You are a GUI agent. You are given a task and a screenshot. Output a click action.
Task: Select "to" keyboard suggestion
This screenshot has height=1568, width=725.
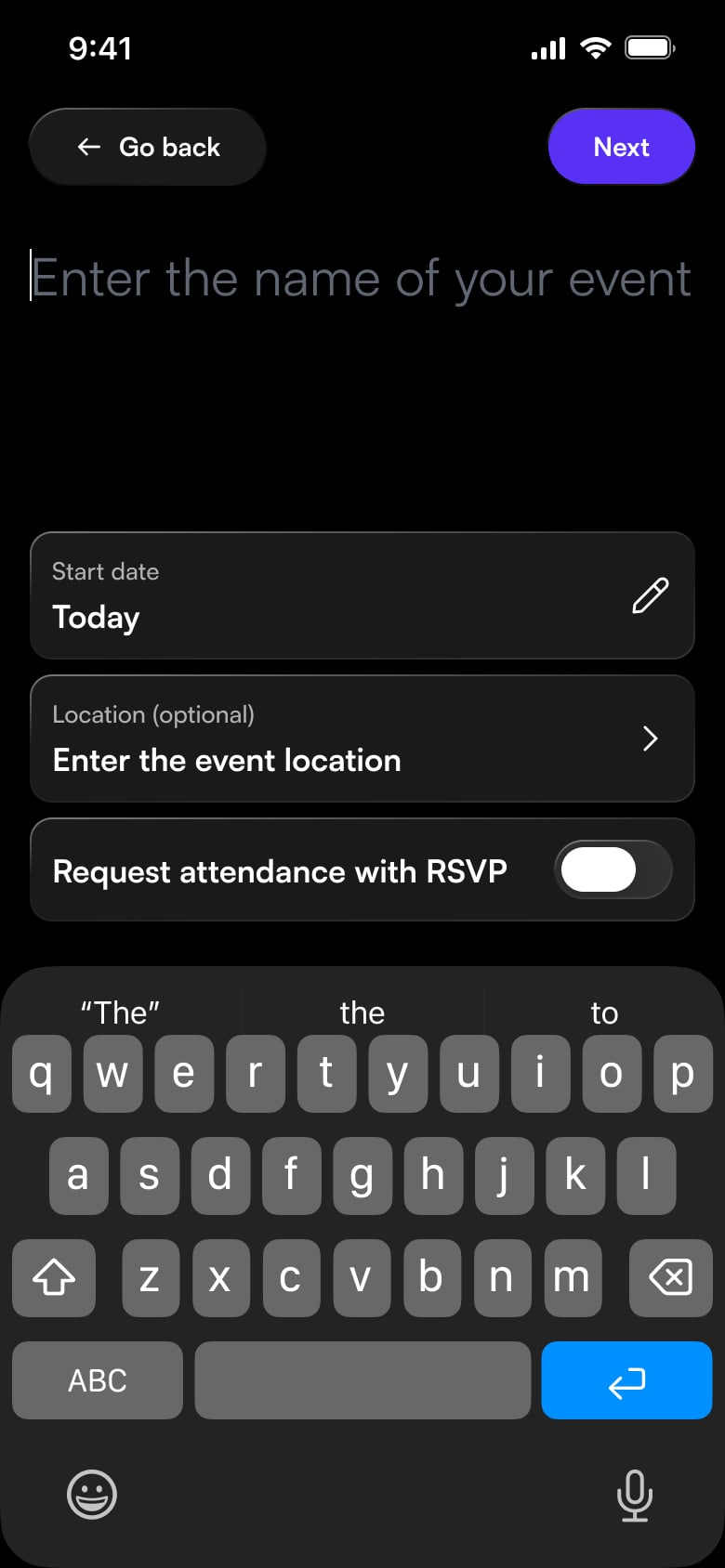(x=604, y=1013)
